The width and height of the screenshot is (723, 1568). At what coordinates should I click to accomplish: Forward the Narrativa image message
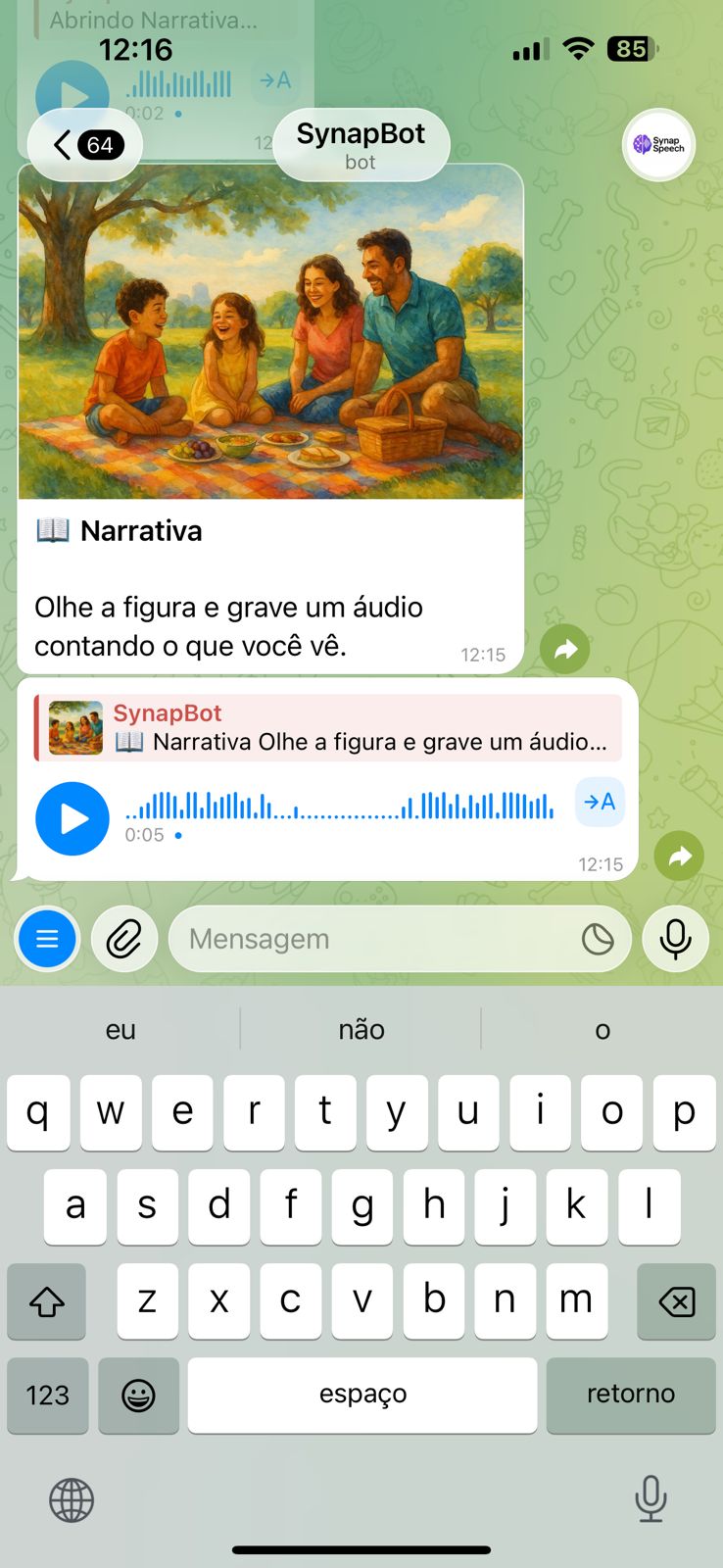click(564, 649)
